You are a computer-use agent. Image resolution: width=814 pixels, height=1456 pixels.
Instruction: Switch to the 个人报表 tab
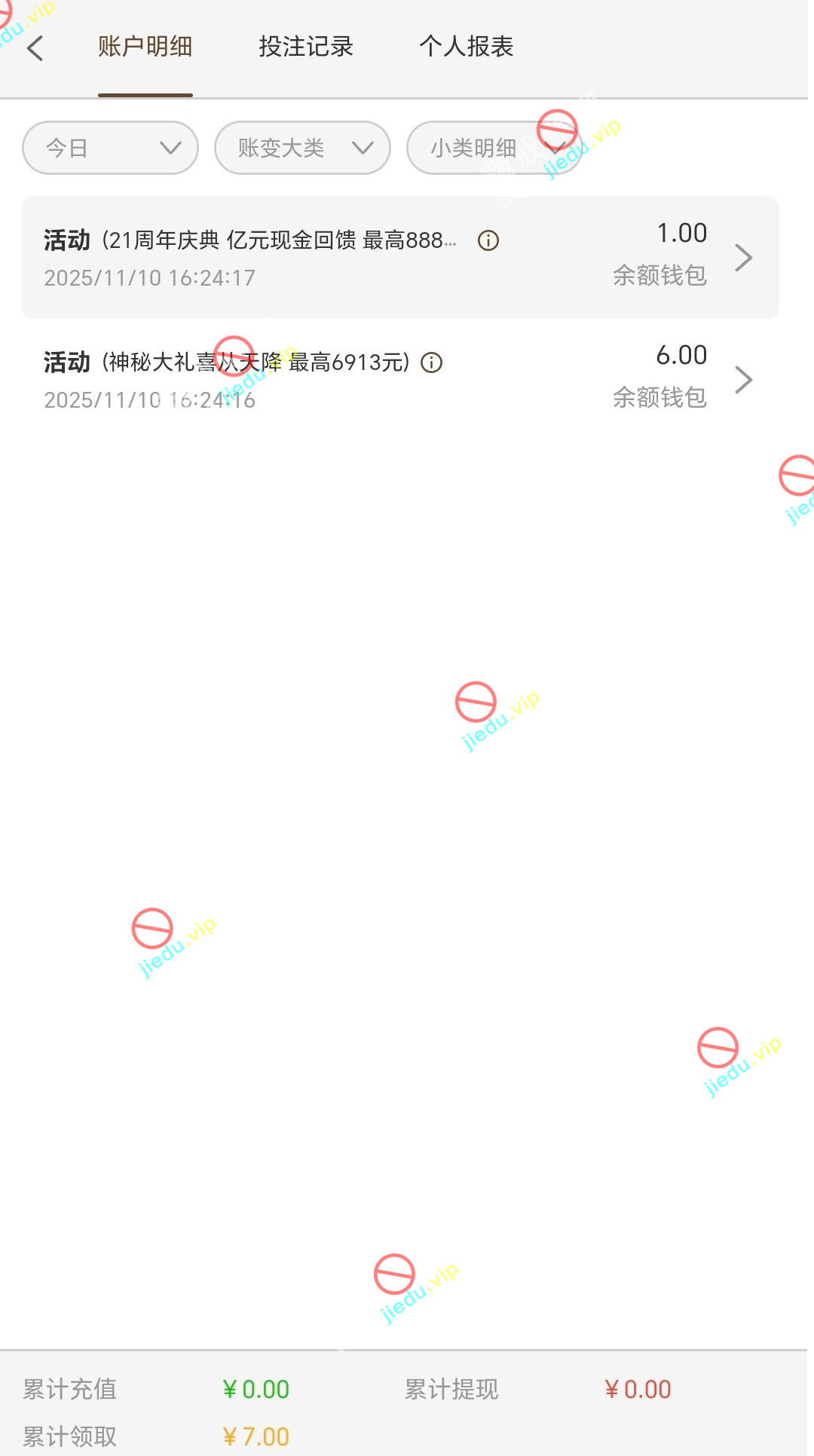(x=467, y=47)
